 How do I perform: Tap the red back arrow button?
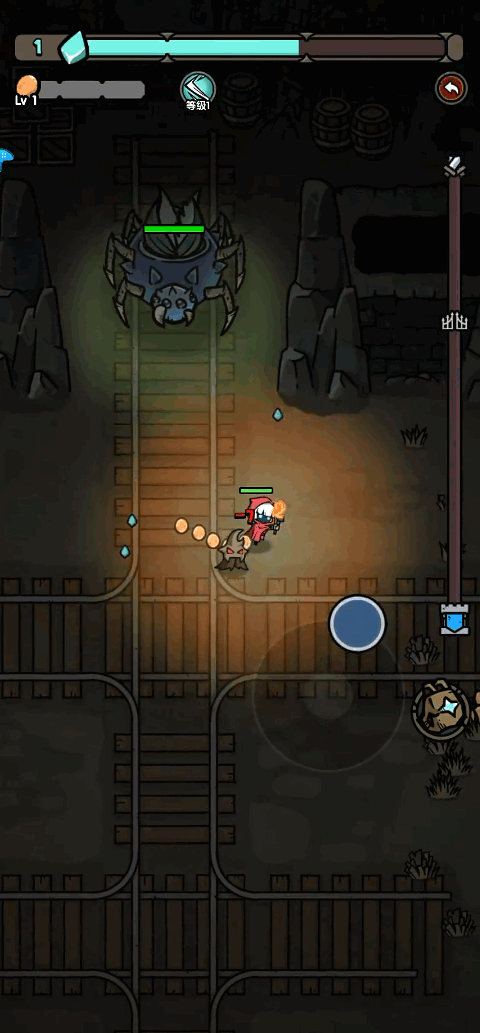click(x=451, y=88)
